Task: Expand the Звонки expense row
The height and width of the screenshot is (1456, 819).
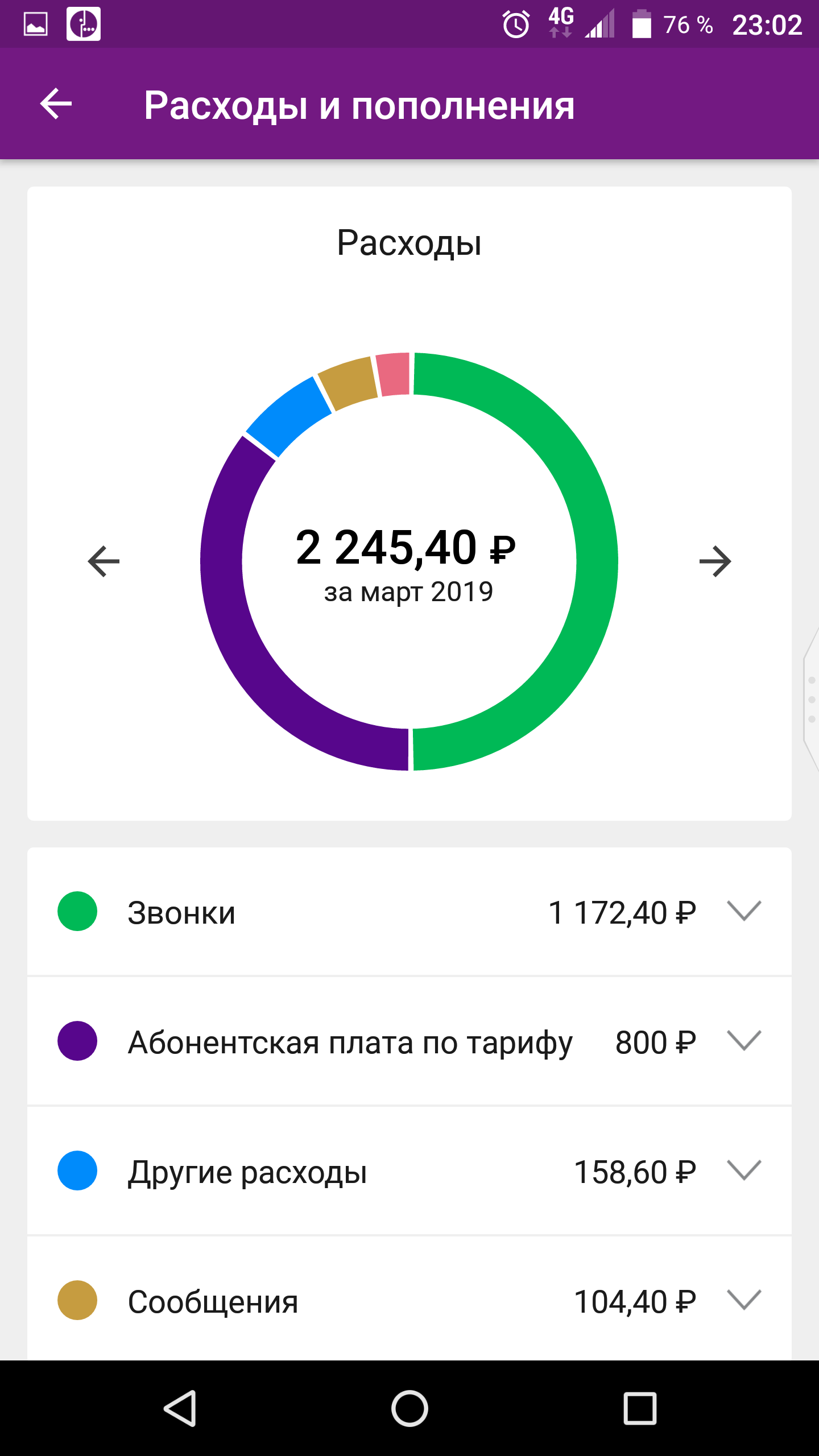Action: tap(744, 911)
